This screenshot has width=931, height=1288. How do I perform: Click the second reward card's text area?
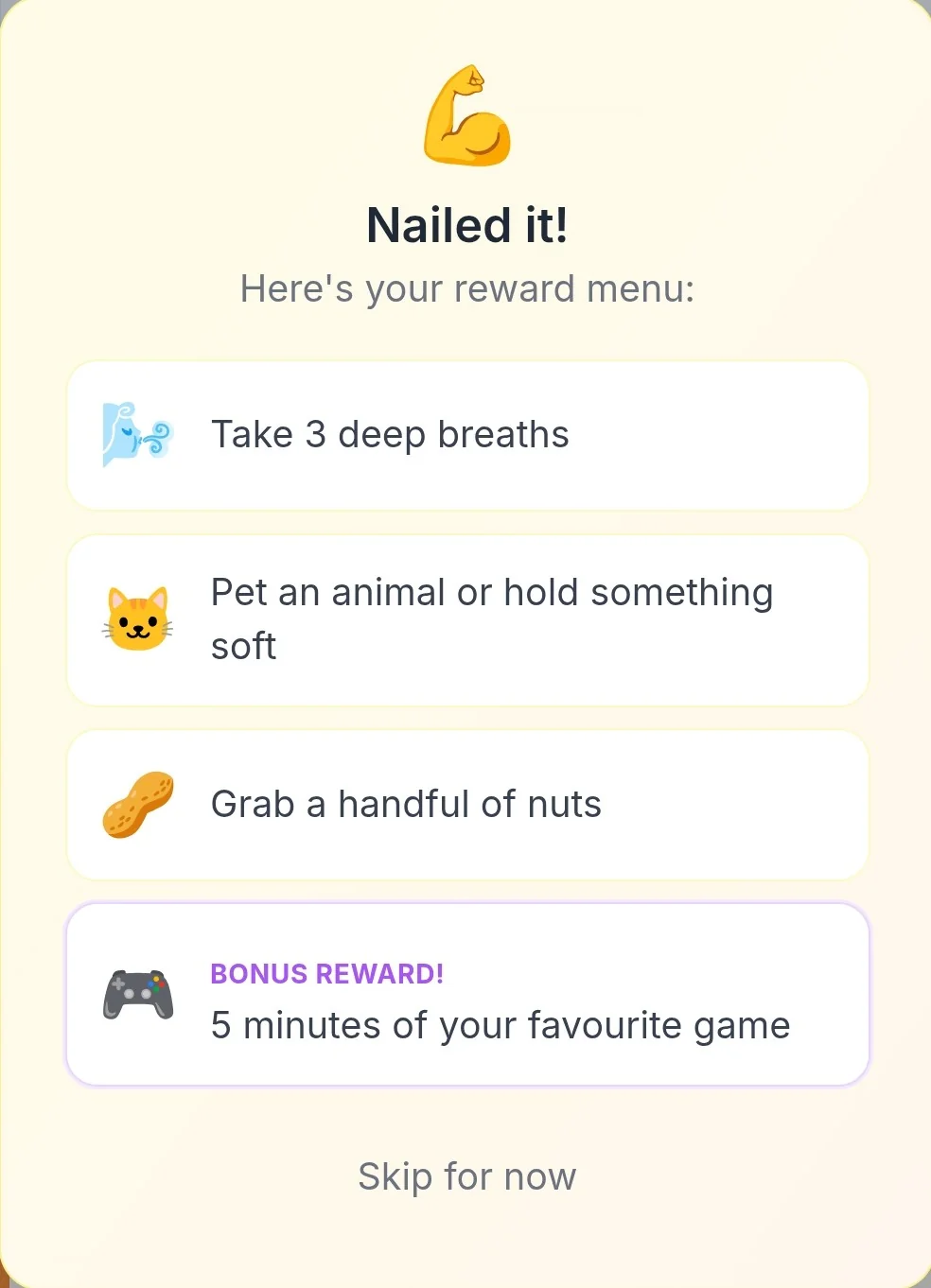(491, 618)
